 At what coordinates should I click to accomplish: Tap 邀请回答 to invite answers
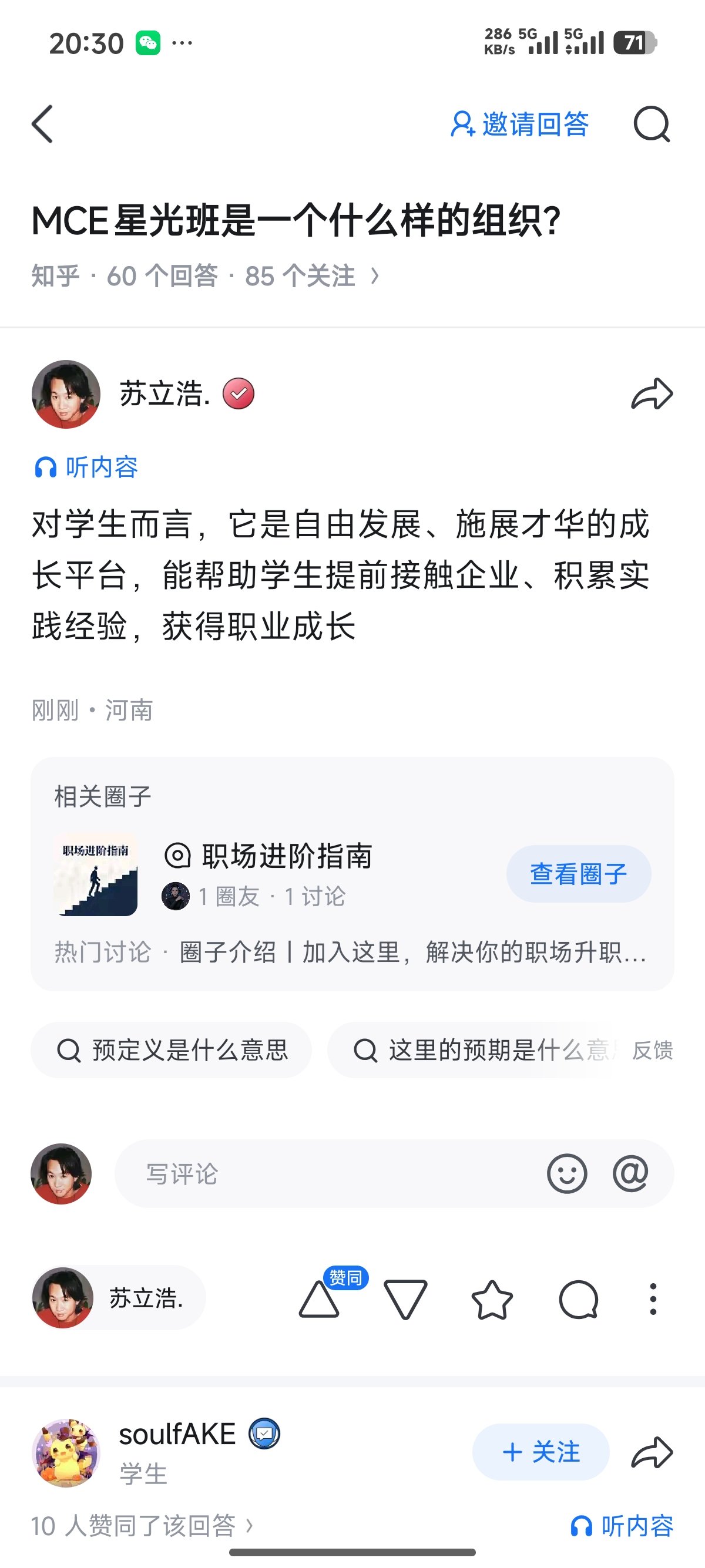(519, 124)
